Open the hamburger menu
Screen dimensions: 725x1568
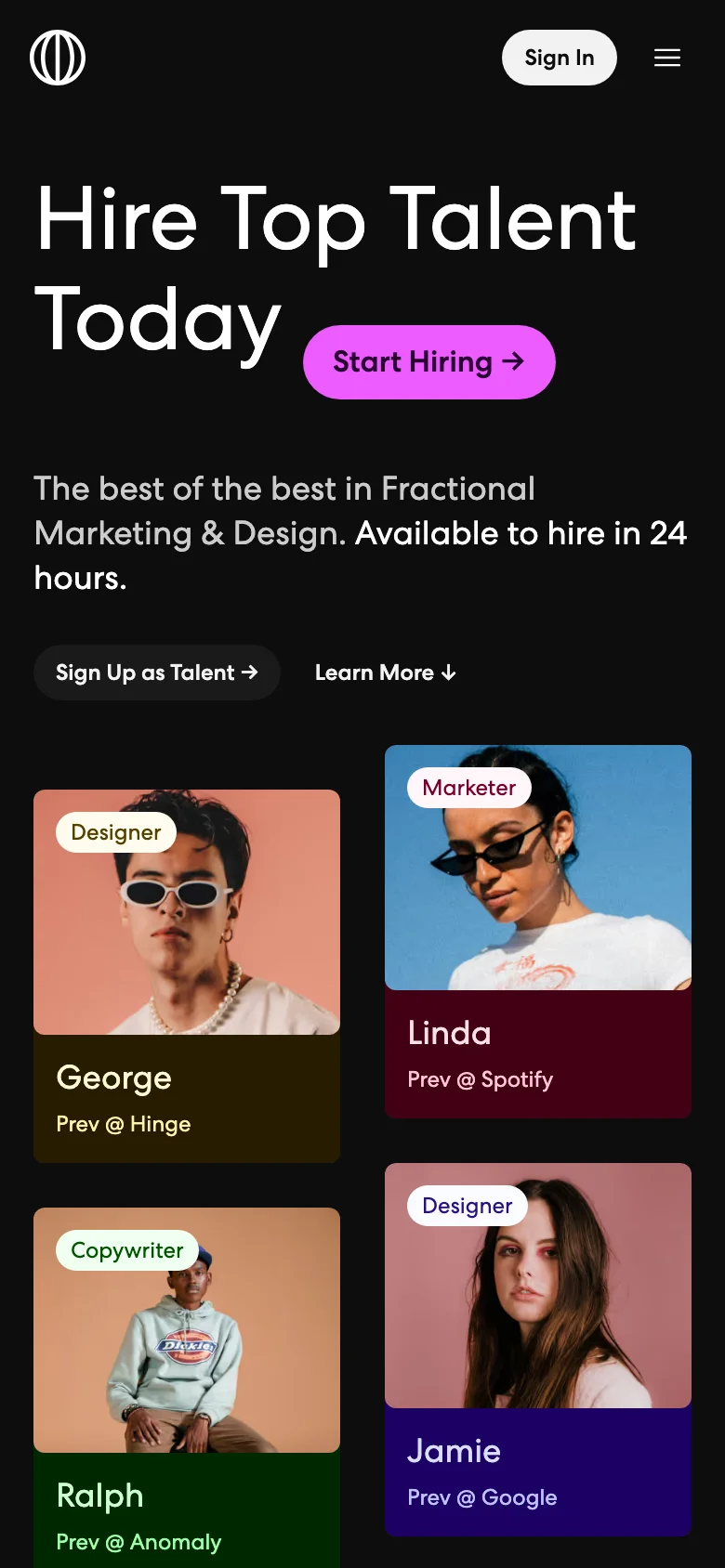[666, 58]
